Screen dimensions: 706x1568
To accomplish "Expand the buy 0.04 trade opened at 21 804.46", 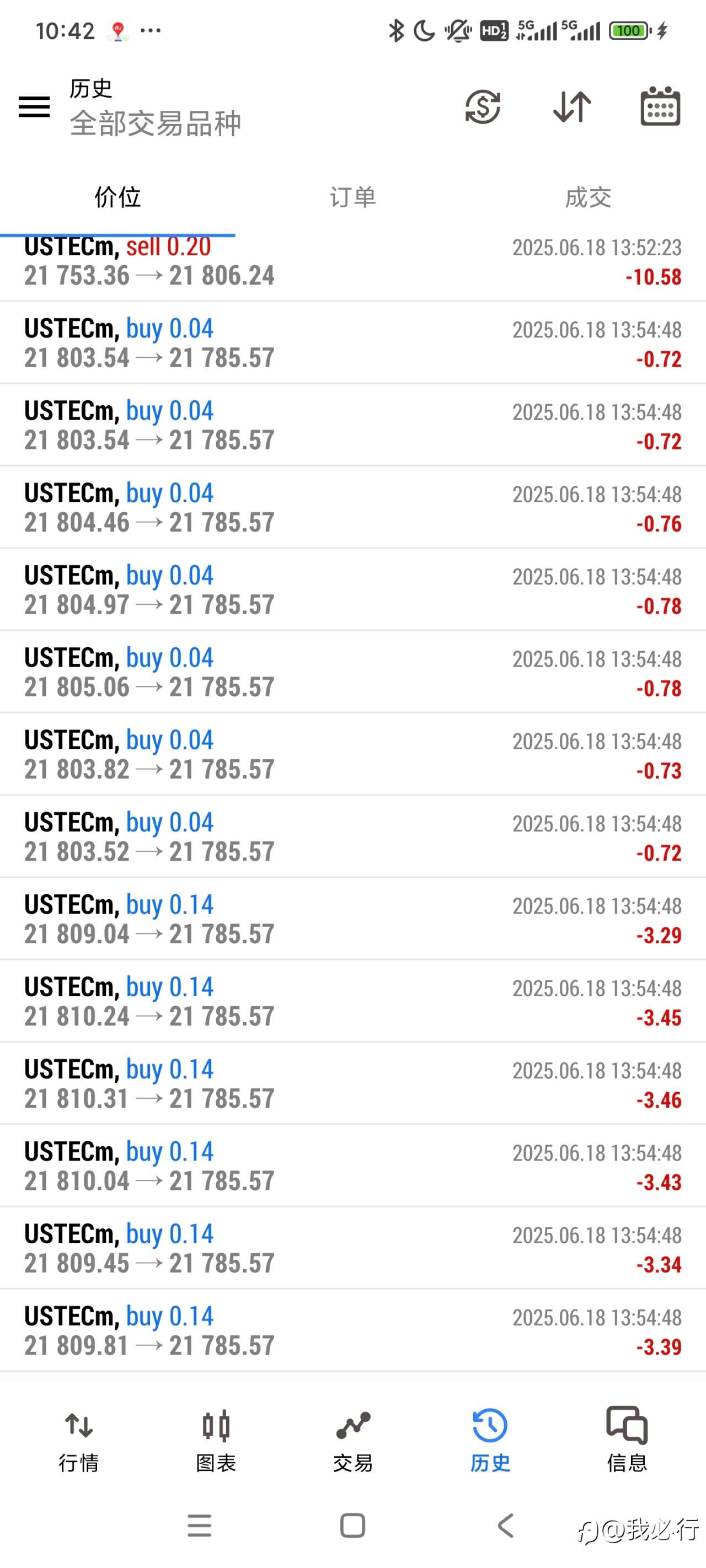I will click(352, 508).
